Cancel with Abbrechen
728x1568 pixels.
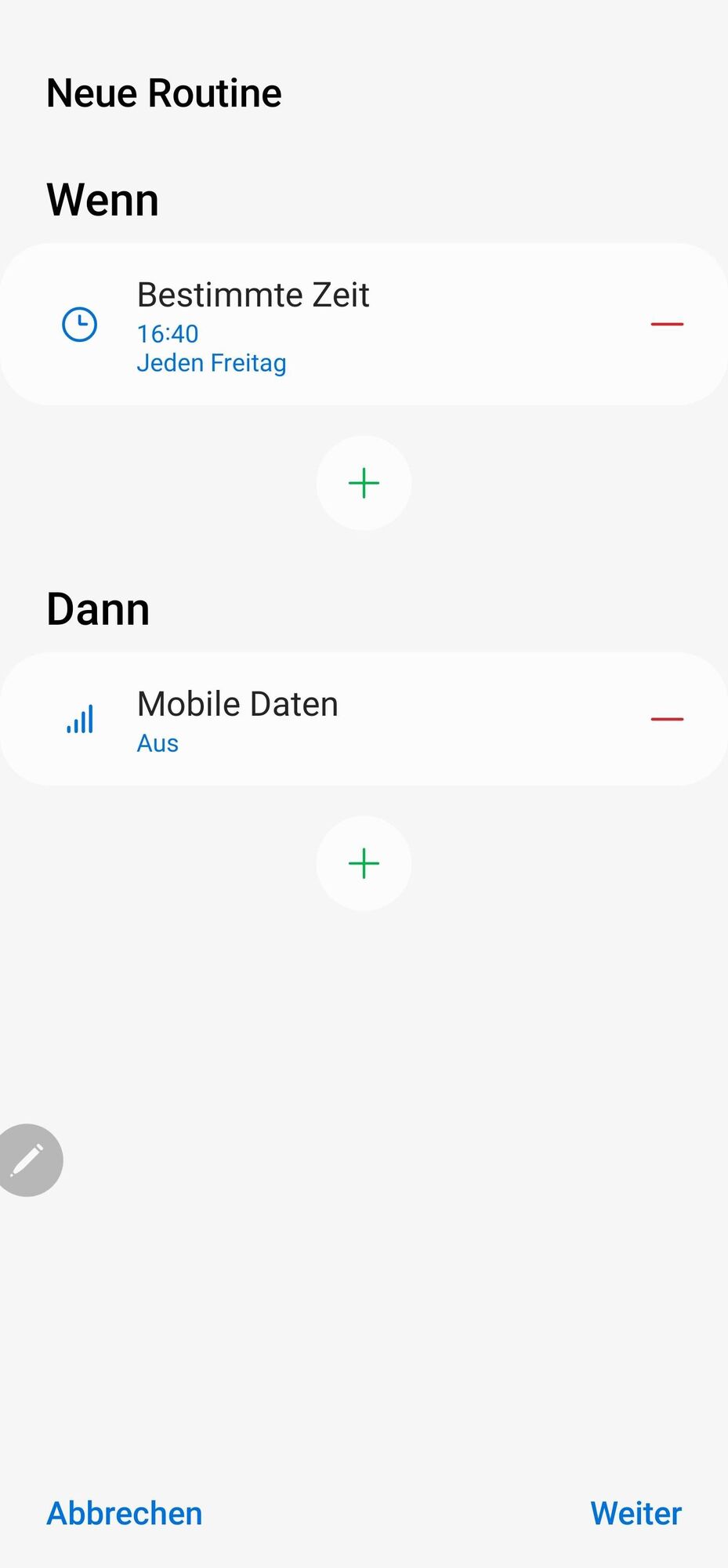pyautogui.click(x=125, y=1513)
